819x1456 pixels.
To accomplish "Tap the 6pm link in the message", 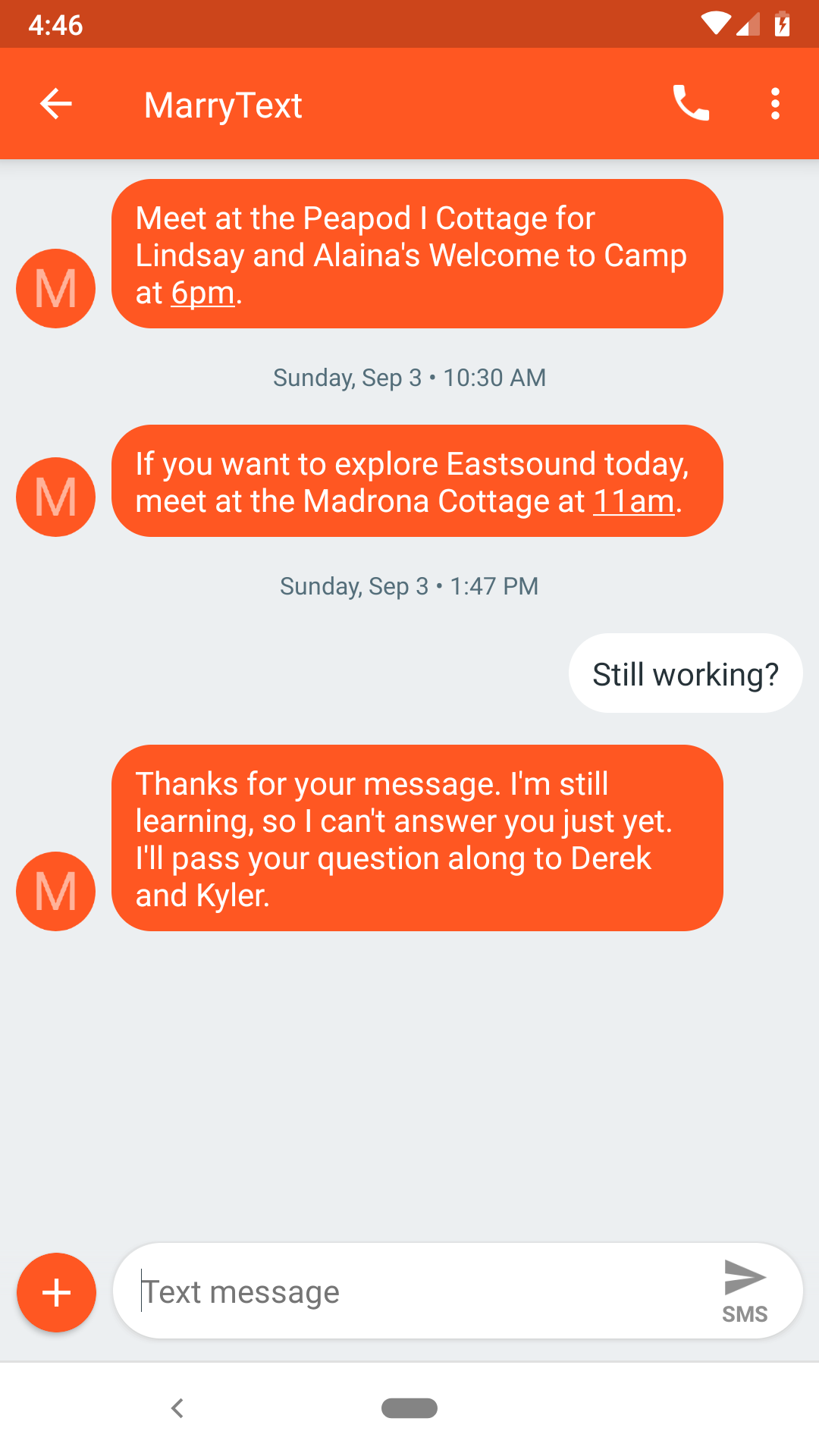I will click(x=202, y=293).
